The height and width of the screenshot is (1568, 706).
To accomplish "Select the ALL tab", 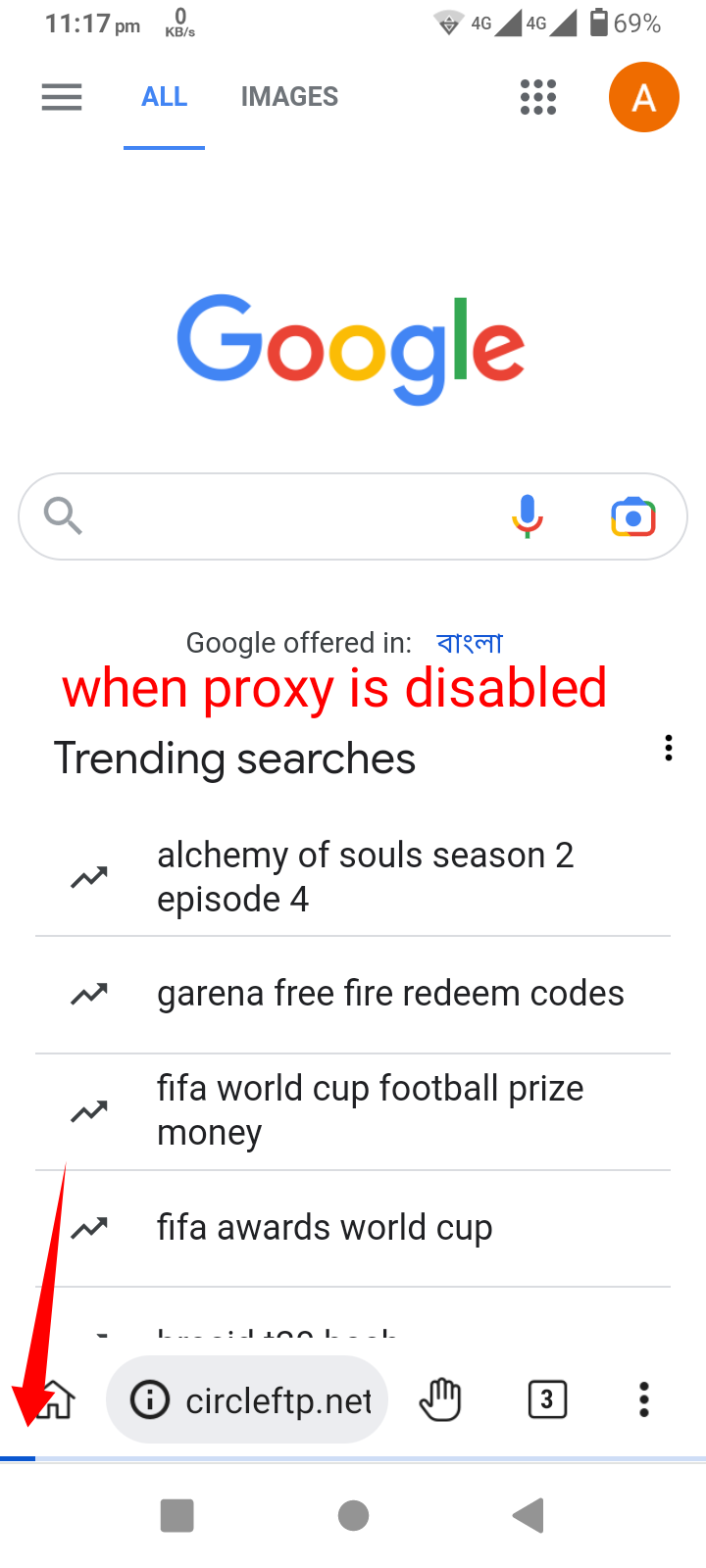I will click(x=164, y=97).
